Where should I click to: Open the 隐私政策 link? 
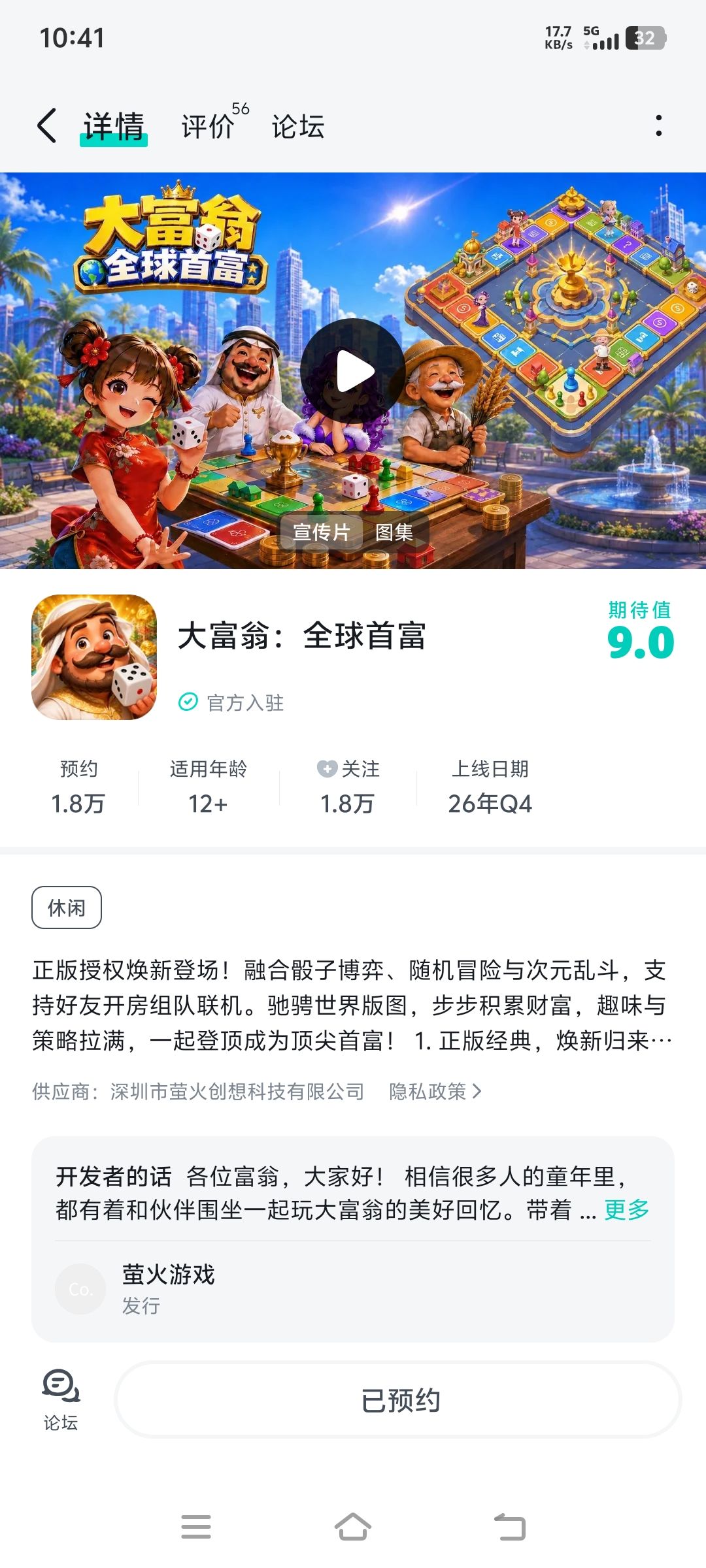pos(435,1091)
